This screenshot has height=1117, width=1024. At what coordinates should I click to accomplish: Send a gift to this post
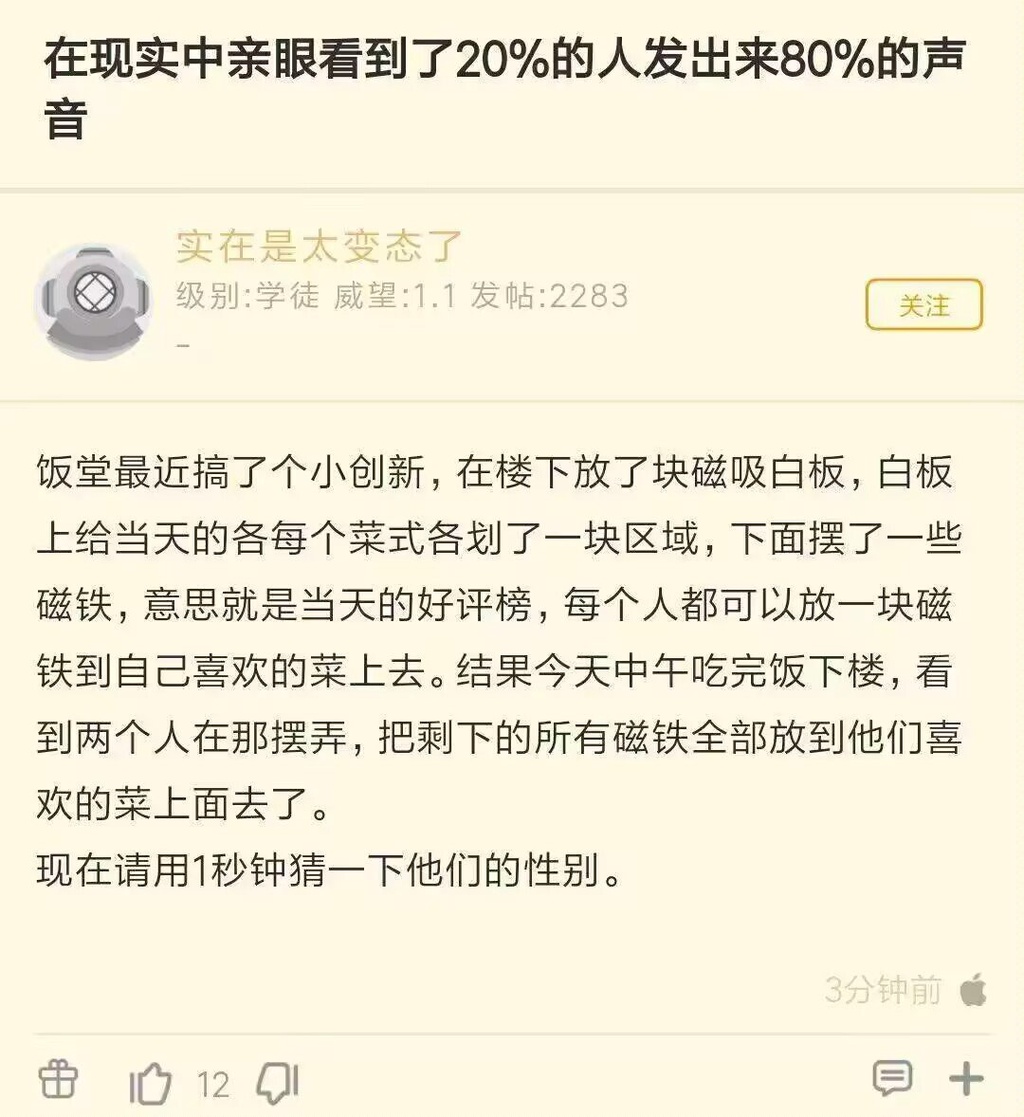coord(58,1081)
